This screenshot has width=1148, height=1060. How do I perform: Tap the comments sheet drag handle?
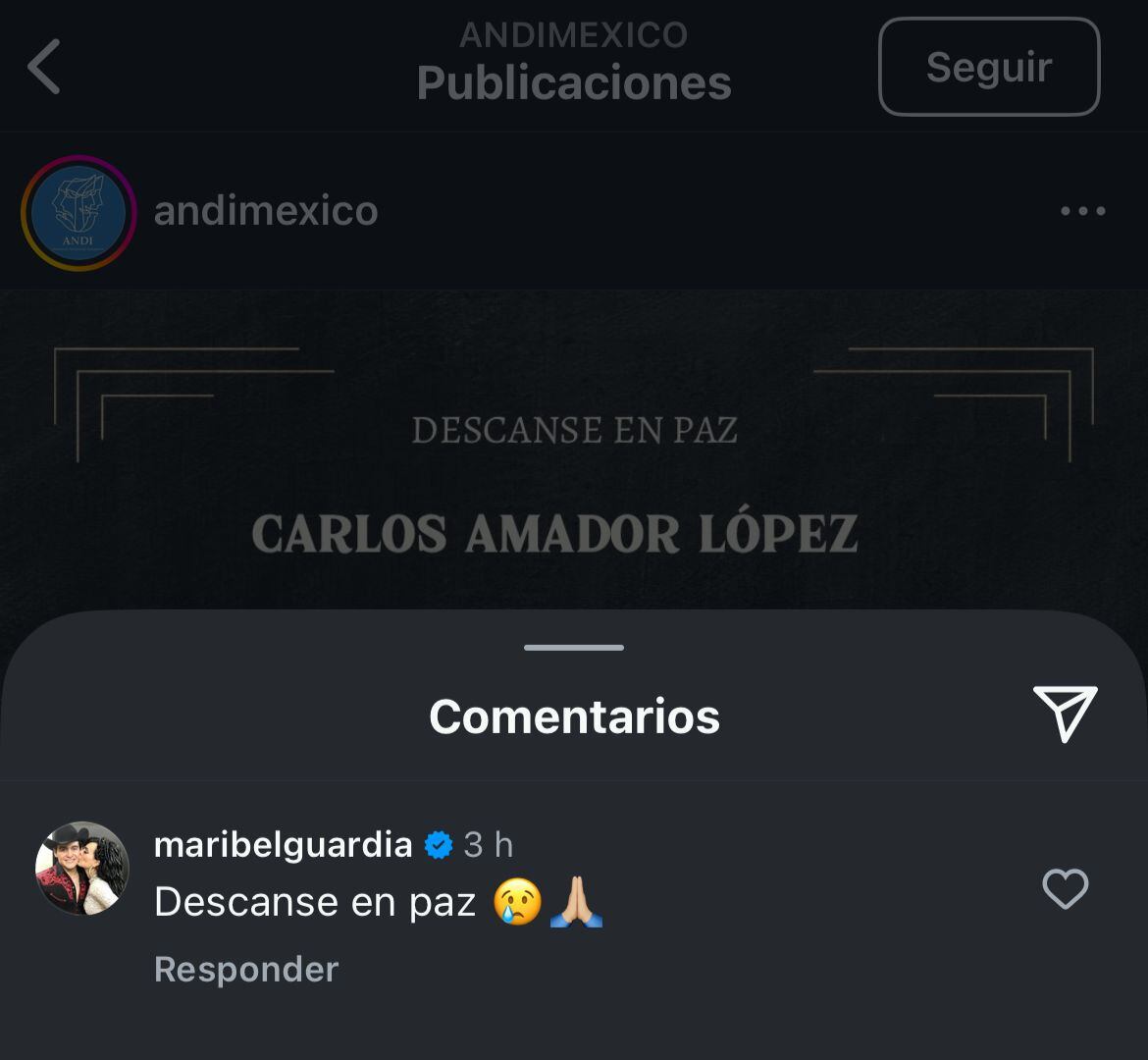574,648
